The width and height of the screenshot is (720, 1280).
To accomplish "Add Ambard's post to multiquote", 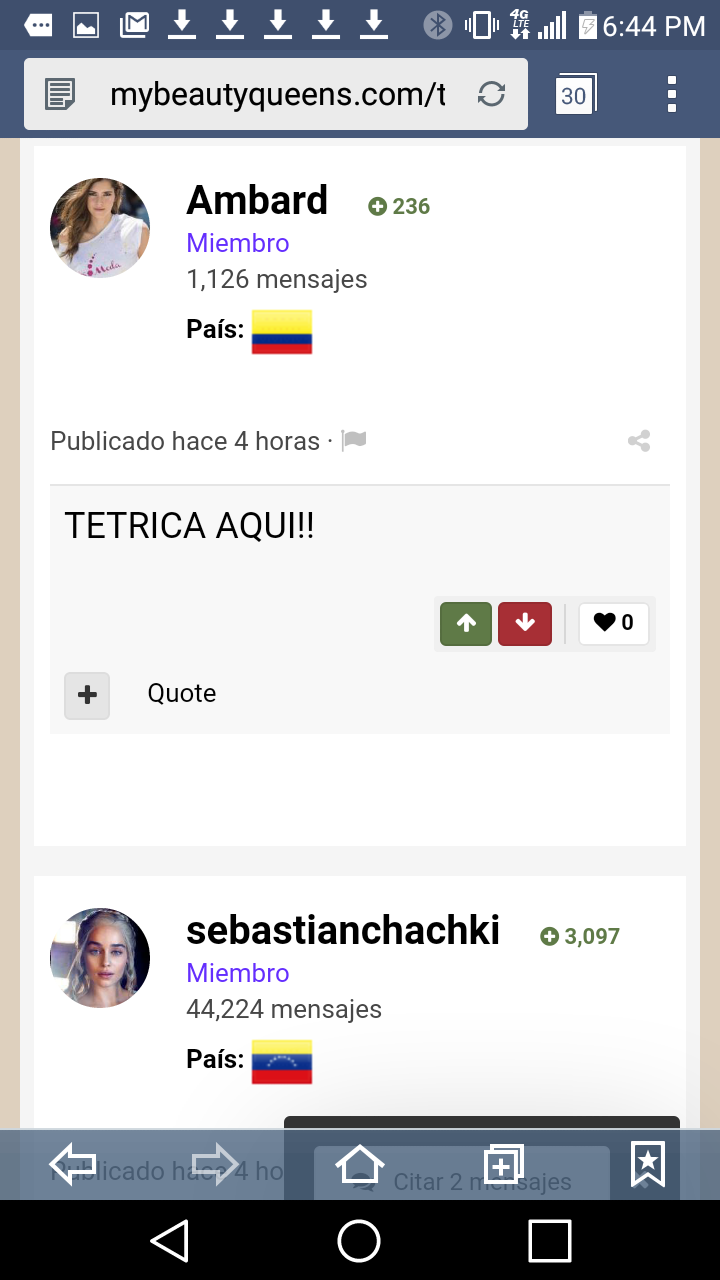I will tap(87, 695).
